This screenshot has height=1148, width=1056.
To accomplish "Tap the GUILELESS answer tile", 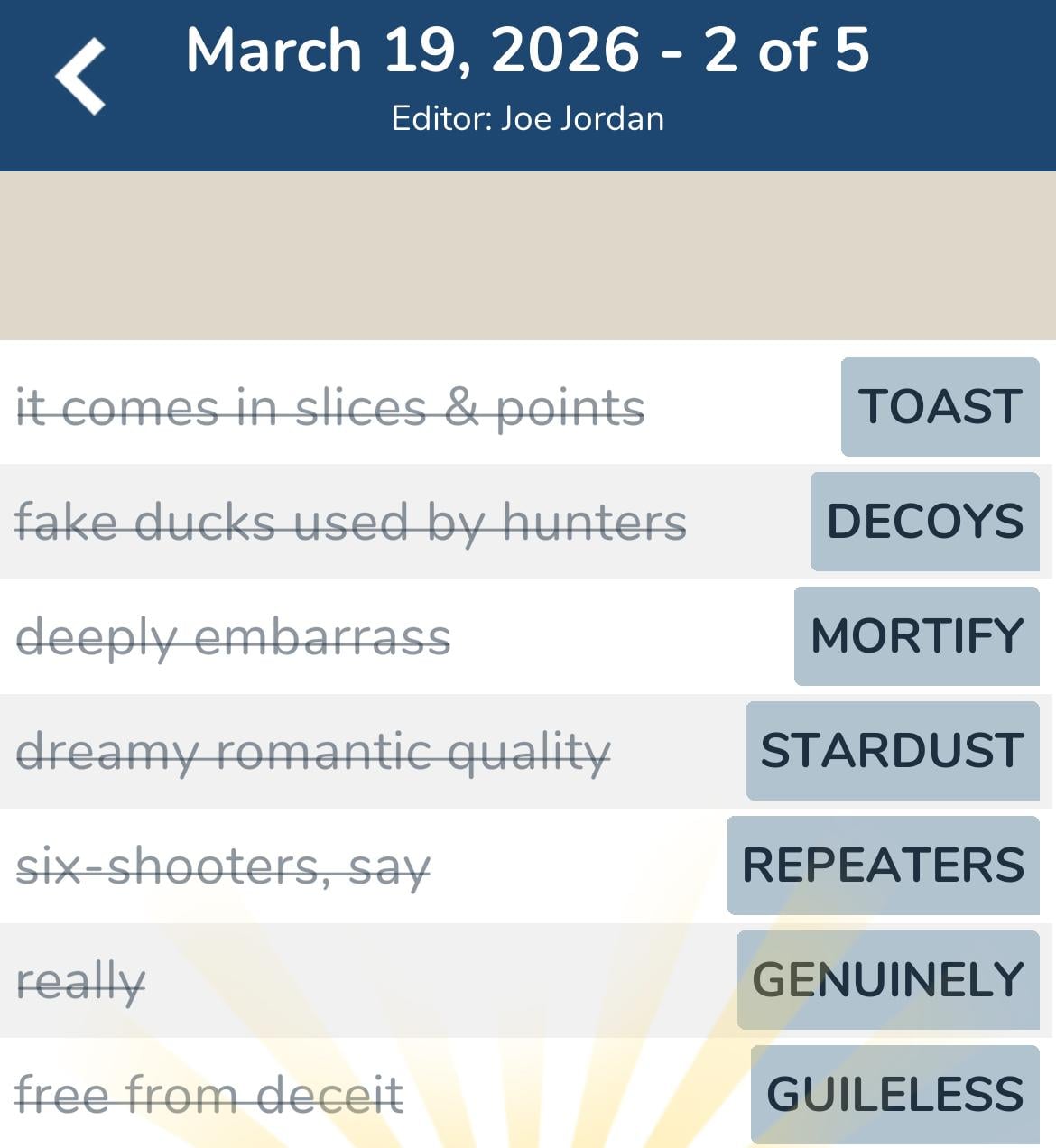I will [x=892, y=1094].
